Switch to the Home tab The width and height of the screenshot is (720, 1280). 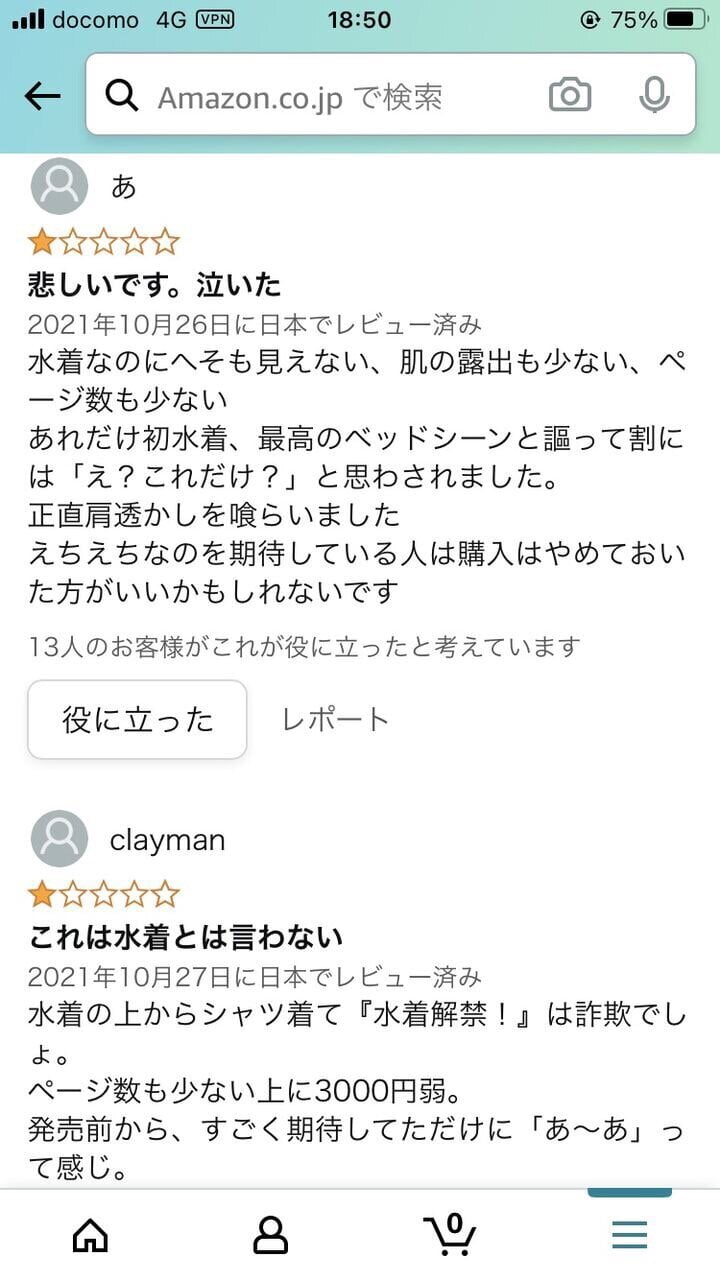[90, 1236]
